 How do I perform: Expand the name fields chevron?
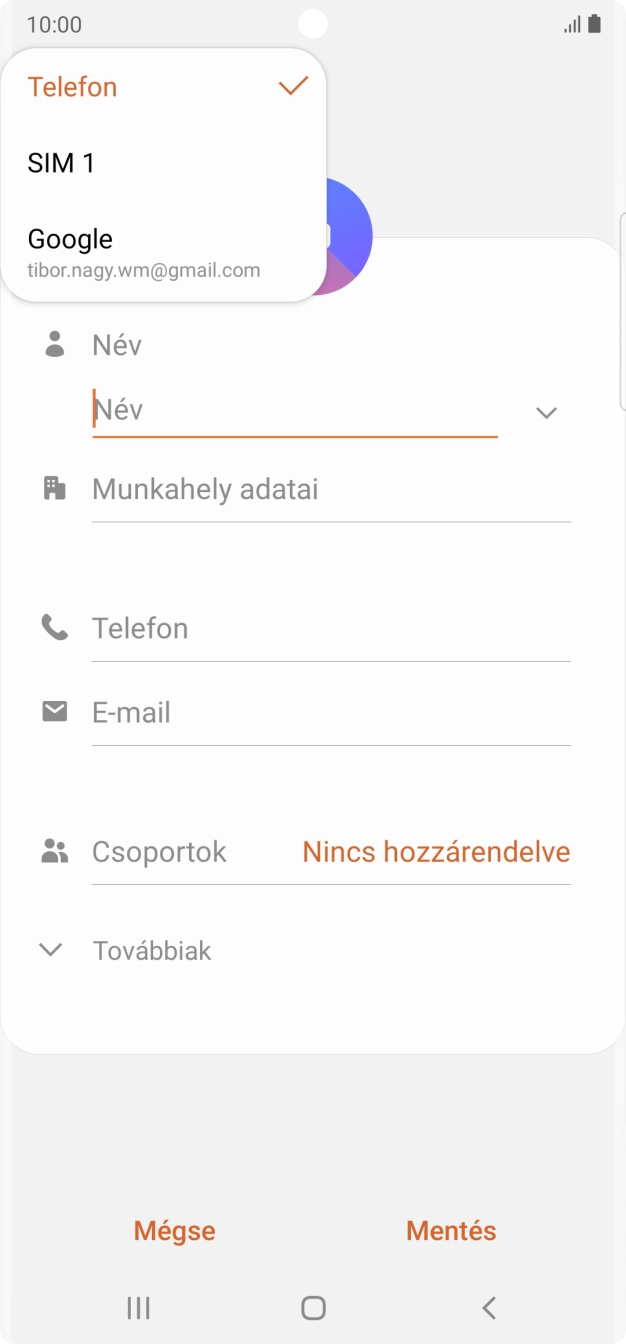tap(546, 412)
